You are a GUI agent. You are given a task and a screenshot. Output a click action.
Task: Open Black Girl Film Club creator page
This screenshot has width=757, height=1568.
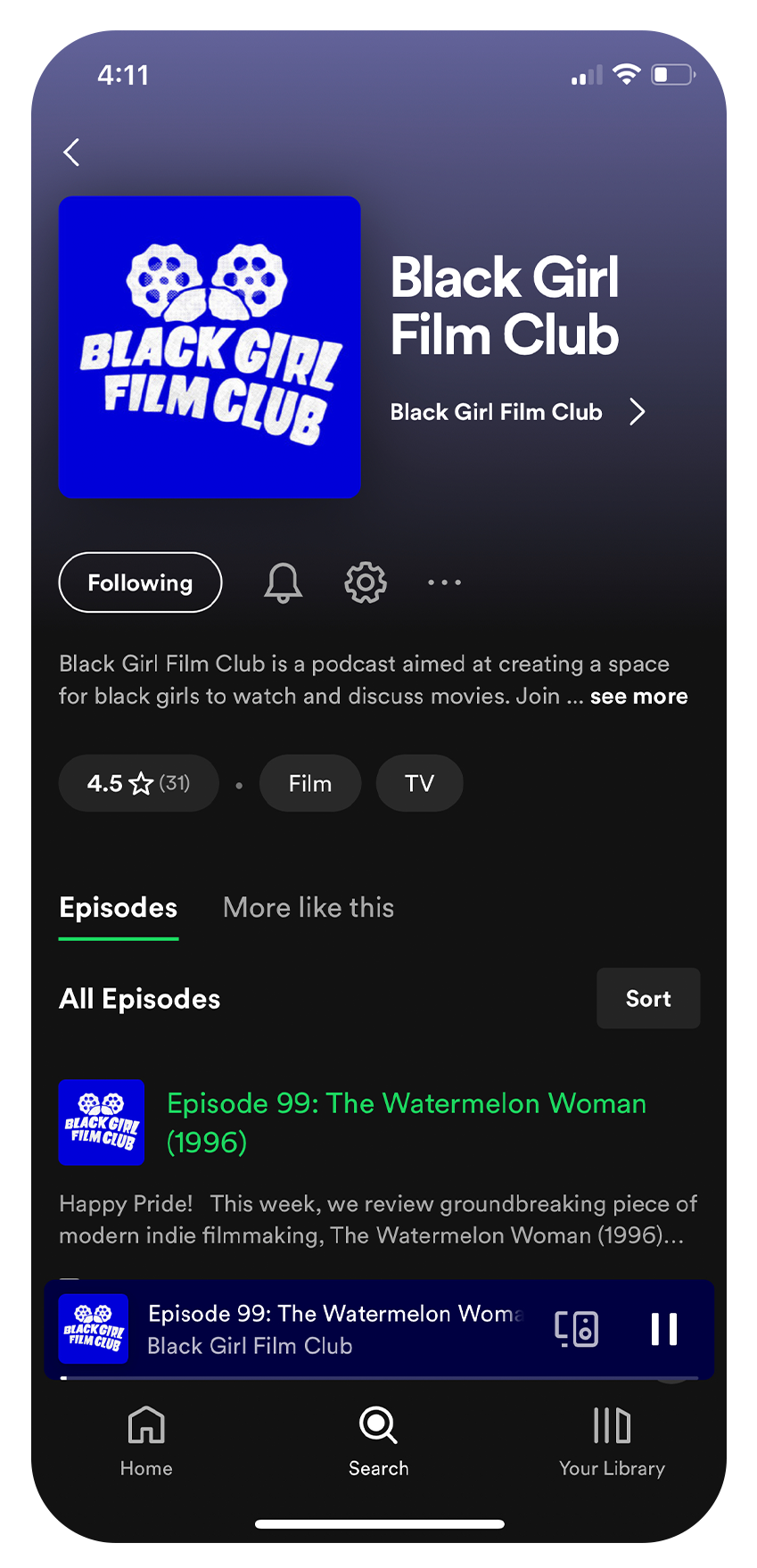pyautogui.click(x=515, y=412)
